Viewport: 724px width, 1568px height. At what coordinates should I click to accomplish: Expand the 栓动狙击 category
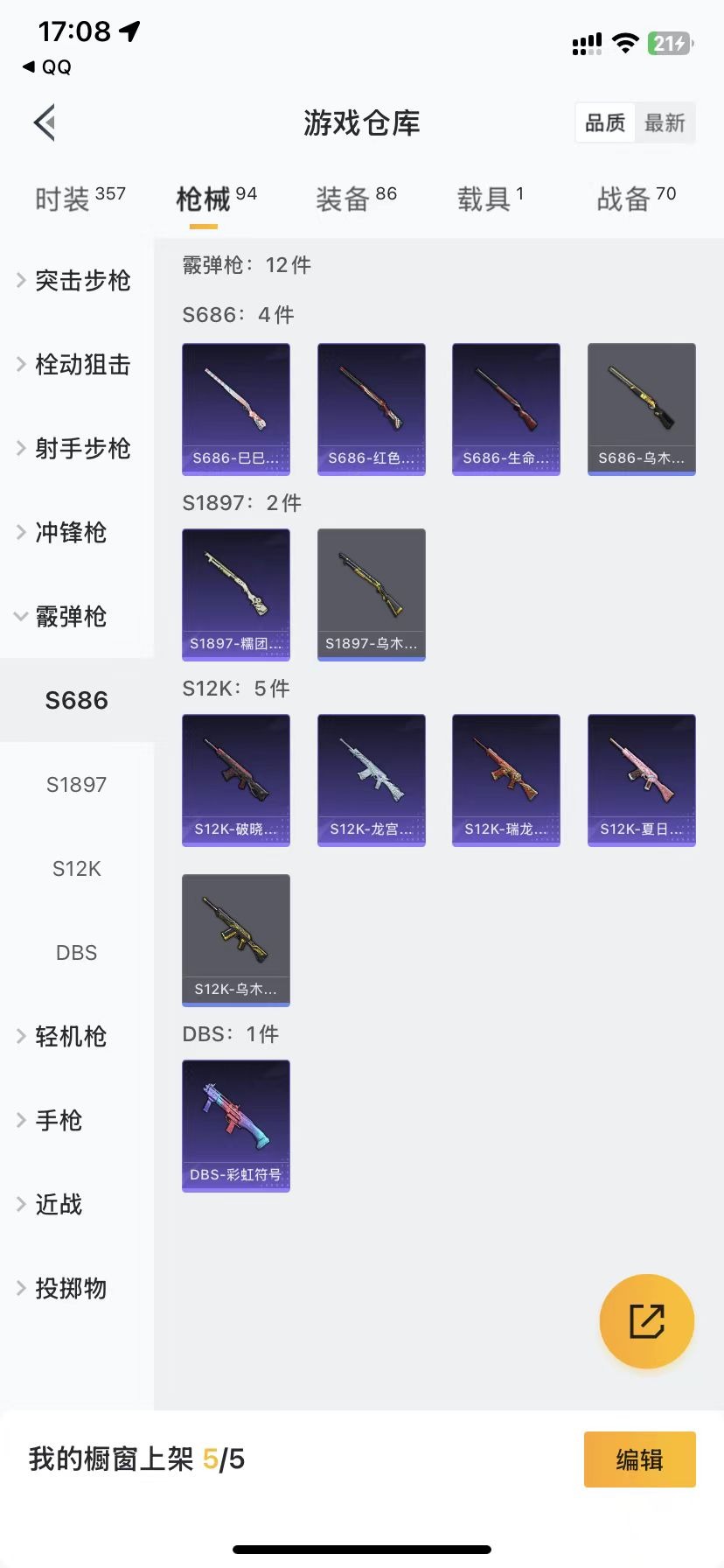[x=77, y=365]
